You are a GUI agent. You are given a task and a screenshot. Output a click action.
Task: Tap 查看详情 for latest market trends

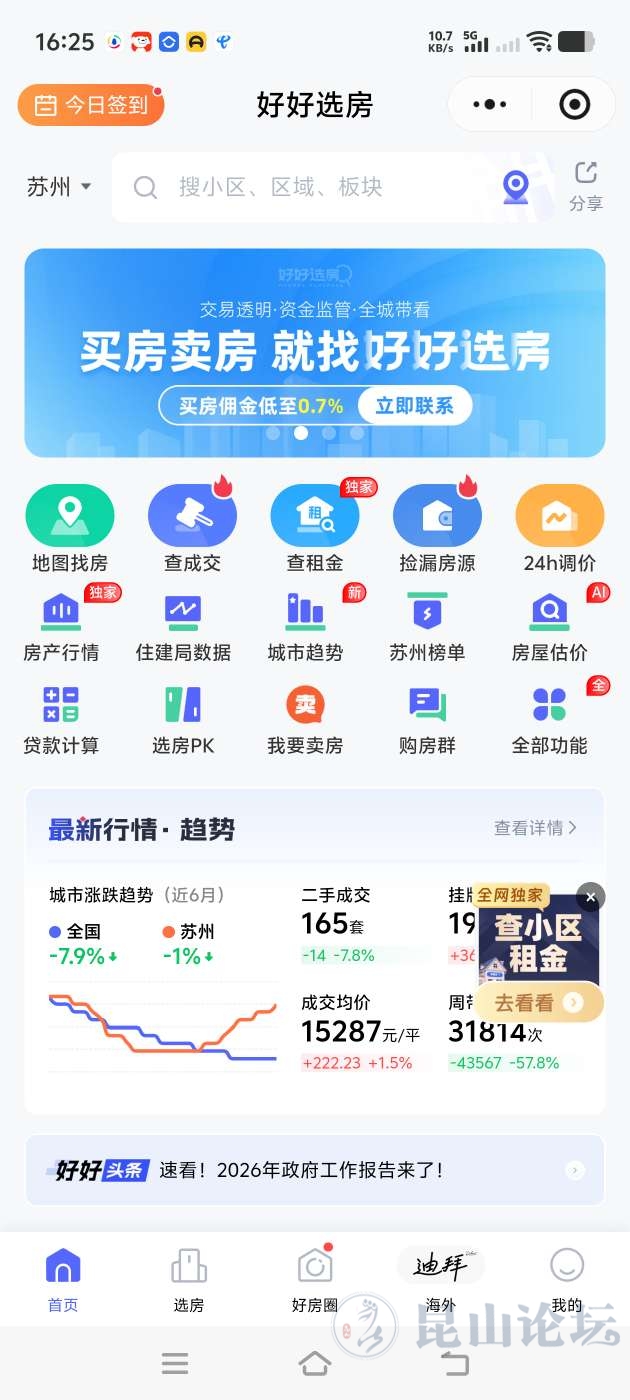pos(535,828)
